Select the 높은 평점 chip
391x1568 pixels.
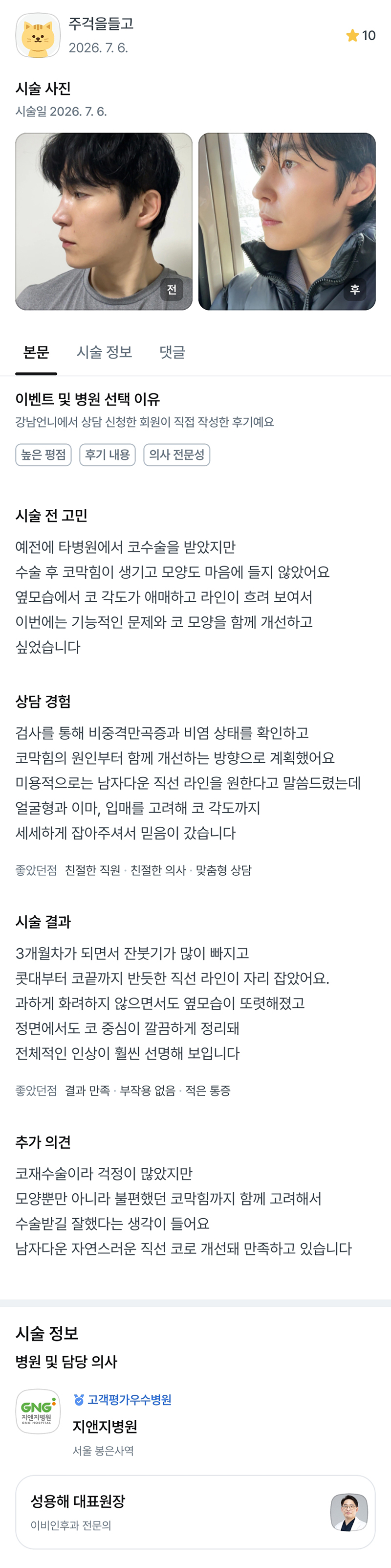(43, 454)
